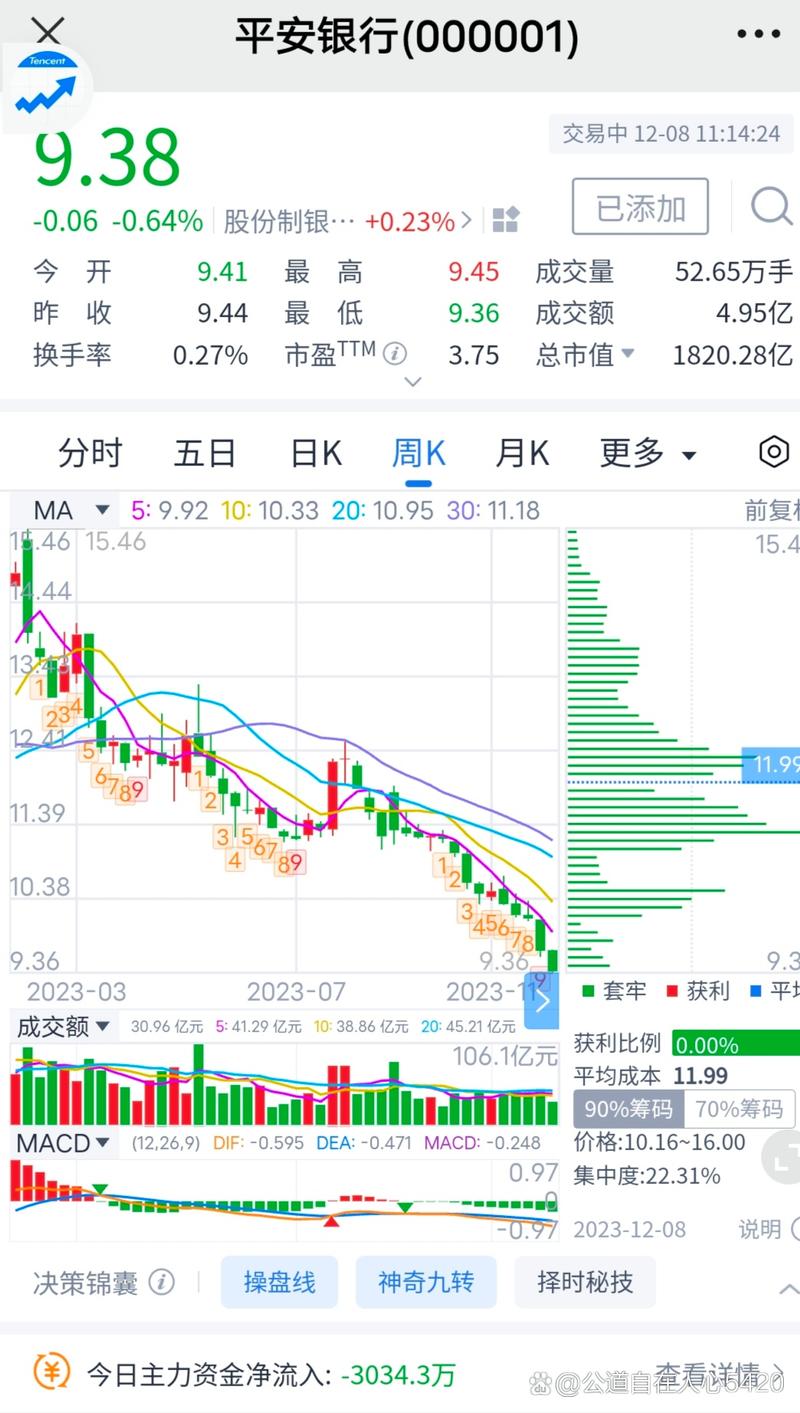
Task: Close the 平安银行 stock detail page
Action: [x=46, y=32]
